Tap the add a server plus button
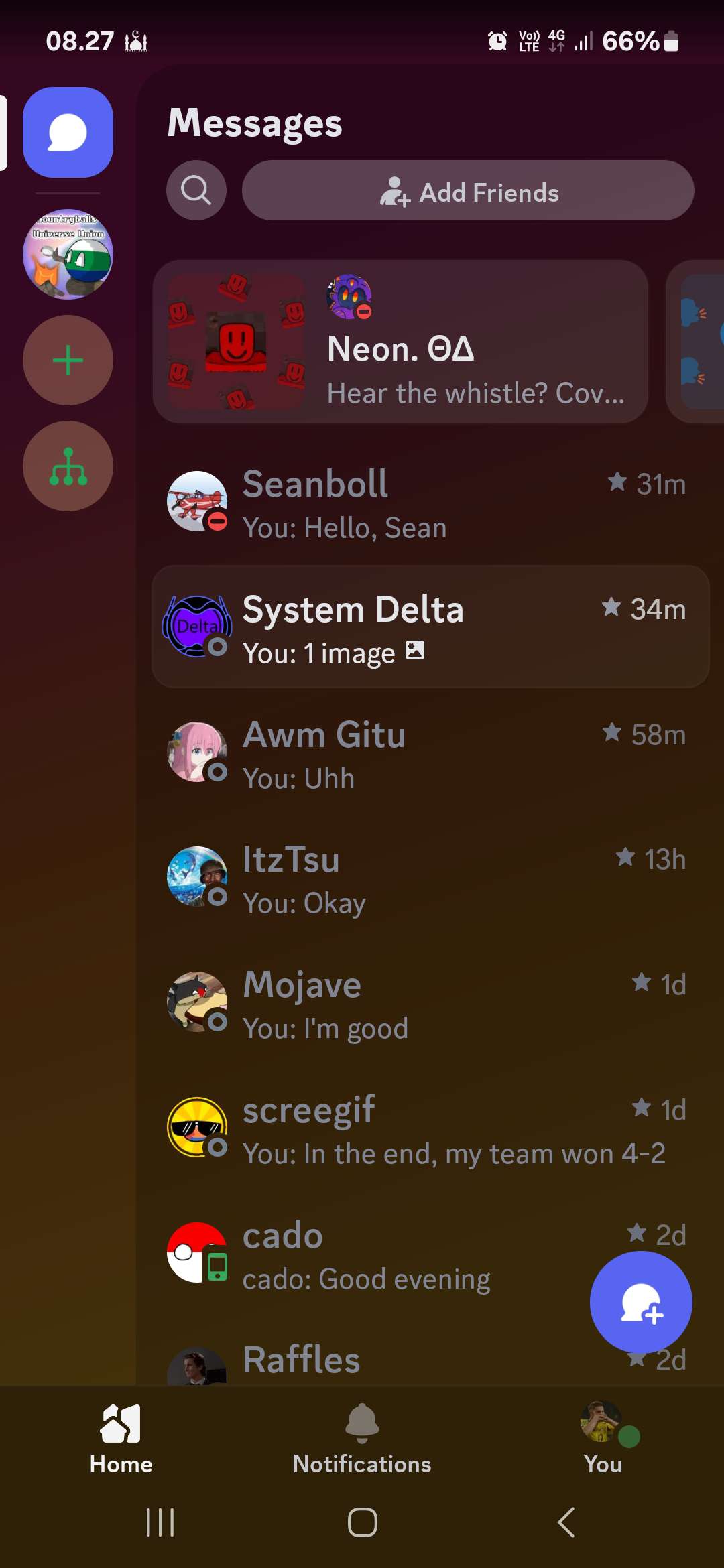724x1568 pixels. [x=68, y=361]
